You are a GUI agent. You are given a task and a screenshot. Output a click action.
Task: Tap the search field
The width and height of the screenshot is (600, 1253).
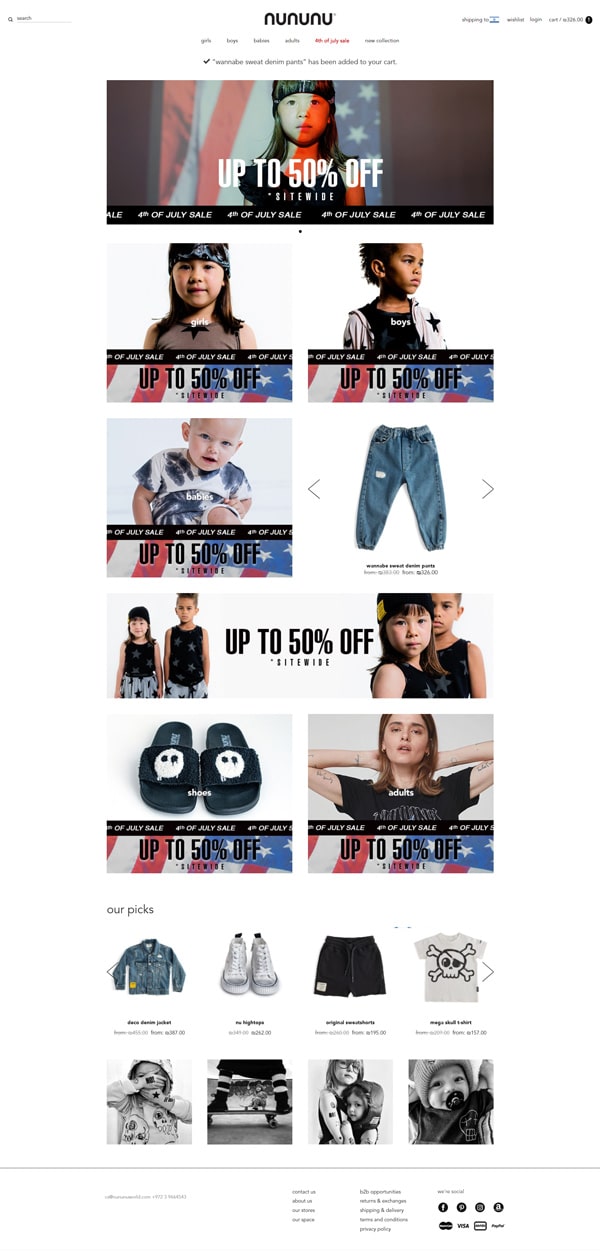tap(43, 18)
